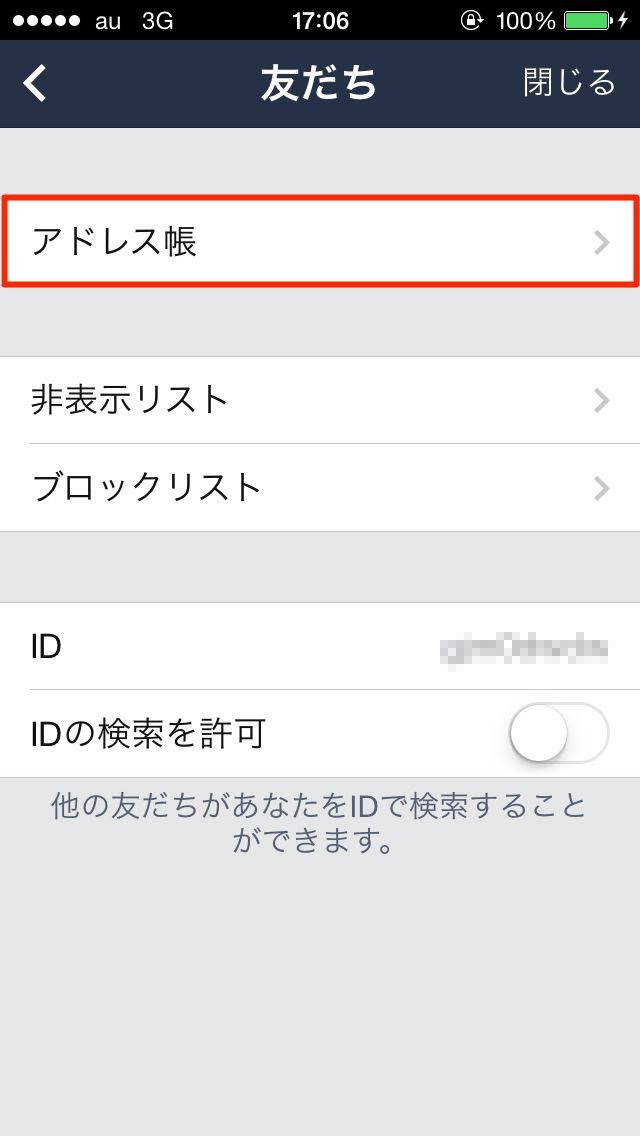Open the アドレス帳 row
640x1136 pixels.
click(320, 242)
